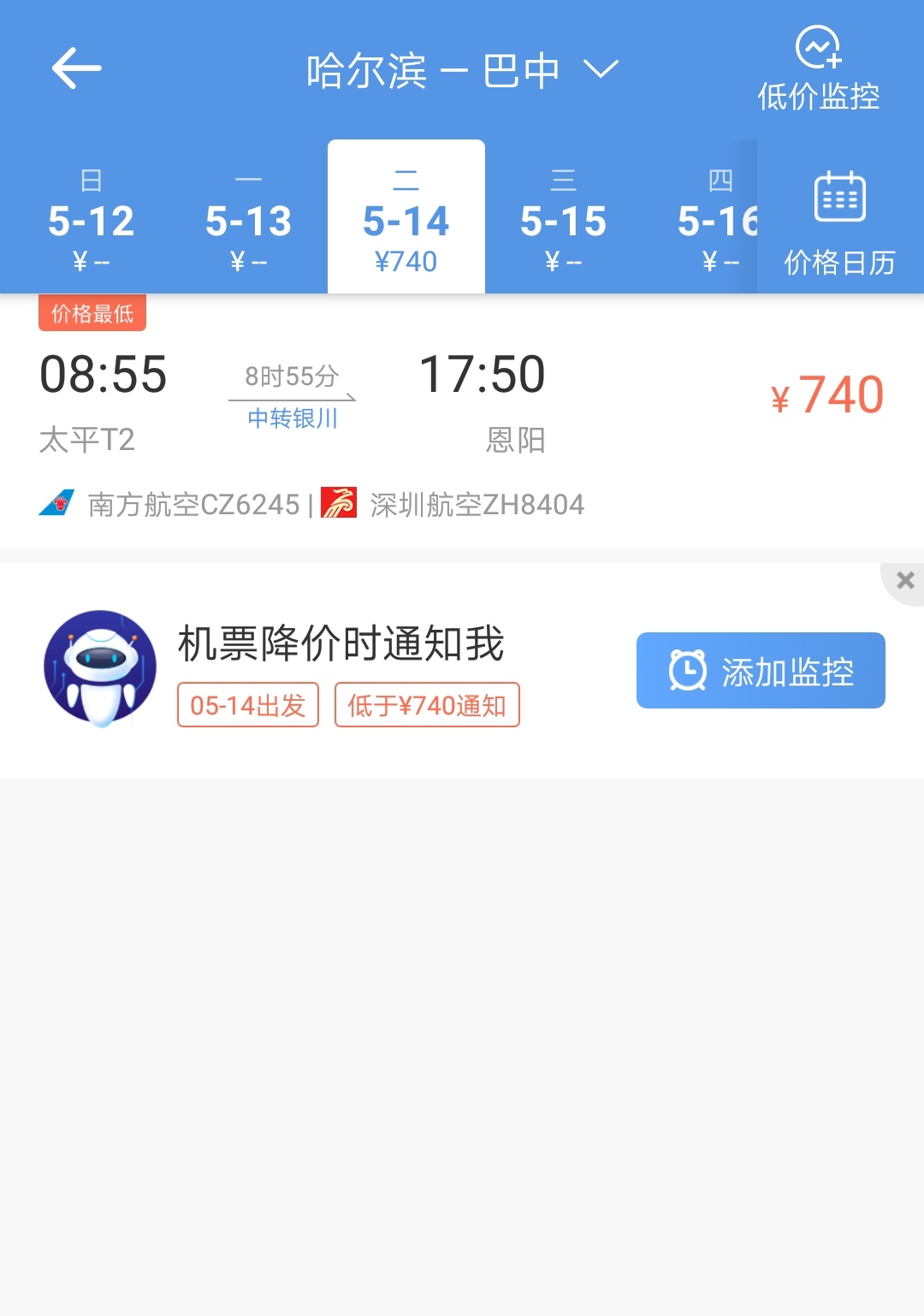Viewport: 924px width, 1316px height.
Task: Tap 添加监控 to add price alert
Action: tap(760, 671)
